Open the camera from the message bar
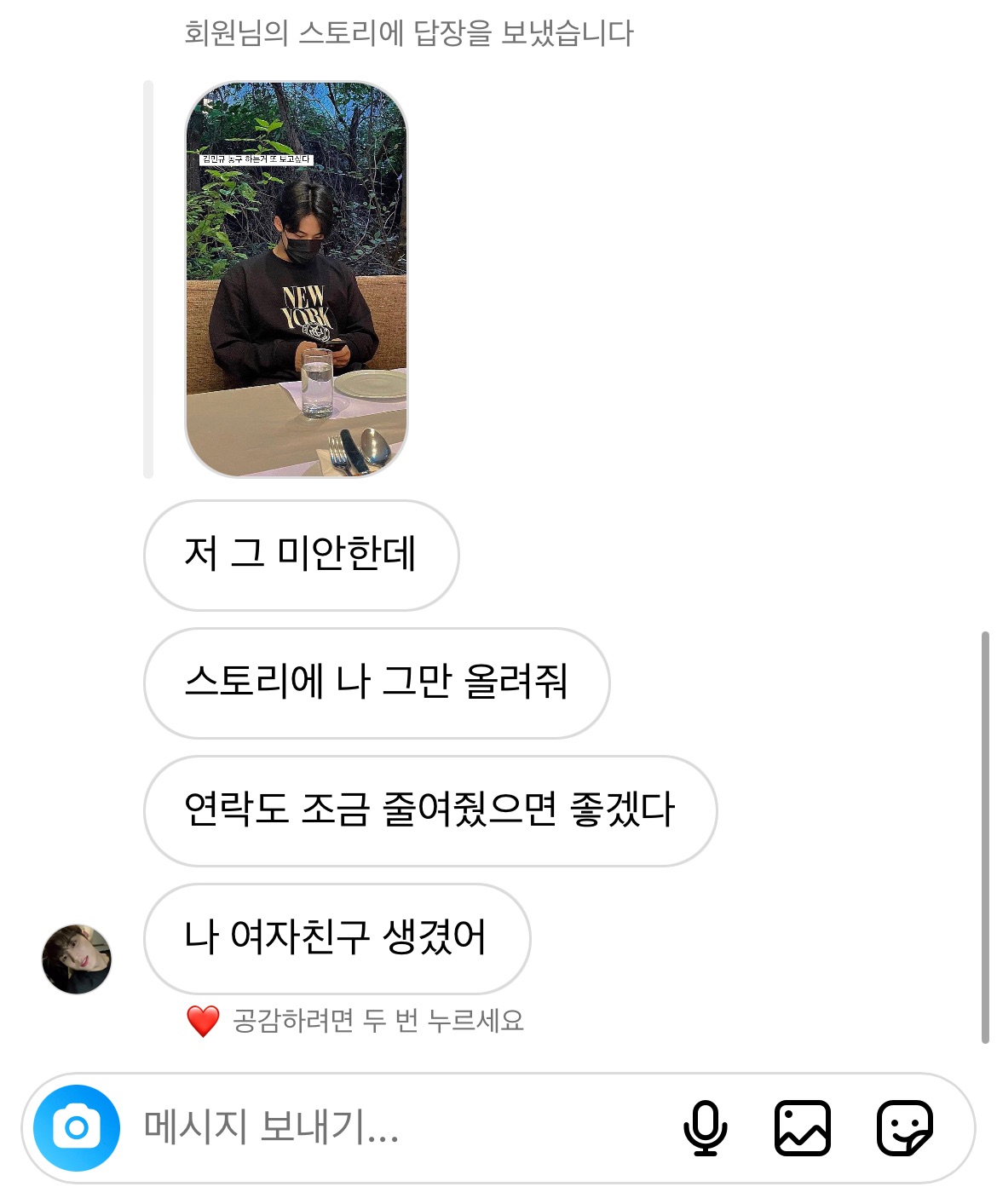Screen dimensions: 997x1204 [77, 1127]
